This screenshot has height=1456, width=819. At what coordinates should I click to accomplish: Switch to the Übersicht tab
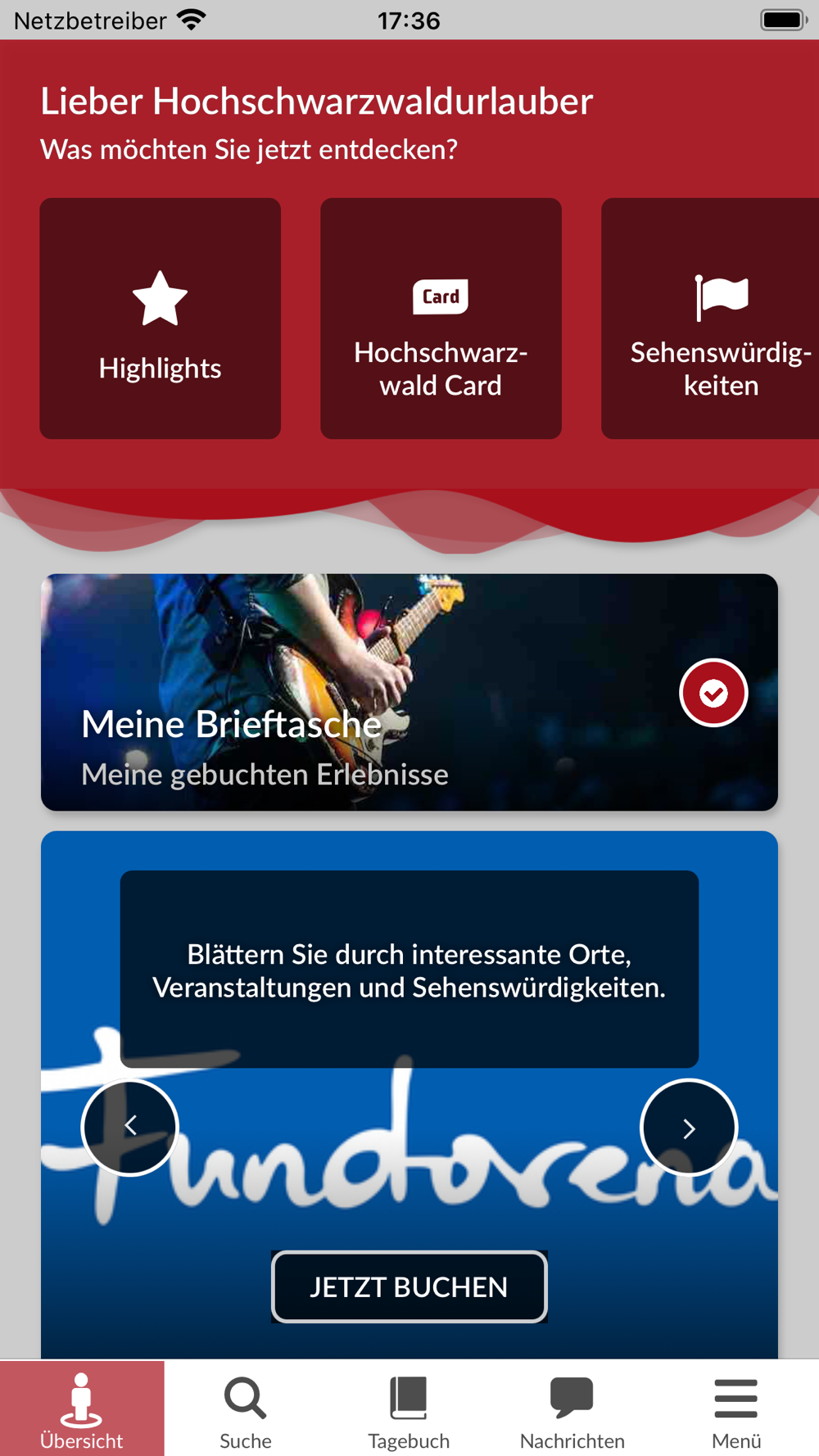point(82,1409)
